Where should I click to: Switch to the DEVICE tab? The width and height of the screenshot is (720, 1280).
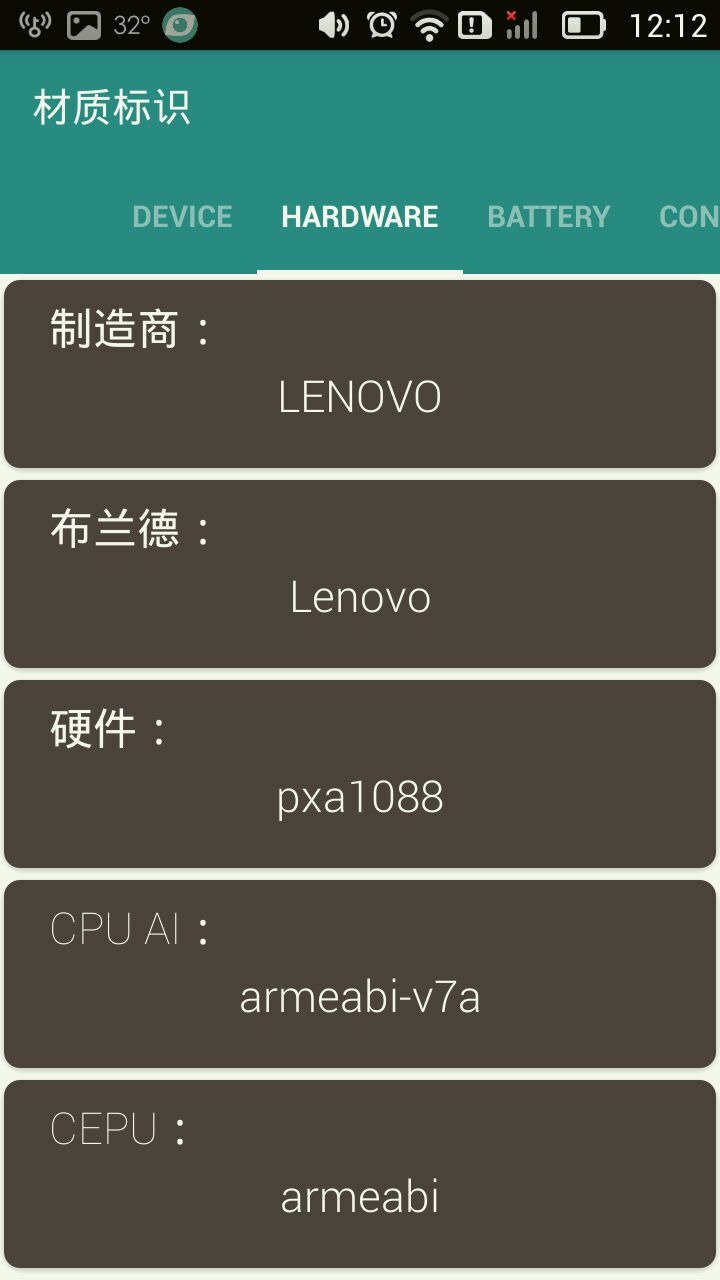[x=182, y=217]
